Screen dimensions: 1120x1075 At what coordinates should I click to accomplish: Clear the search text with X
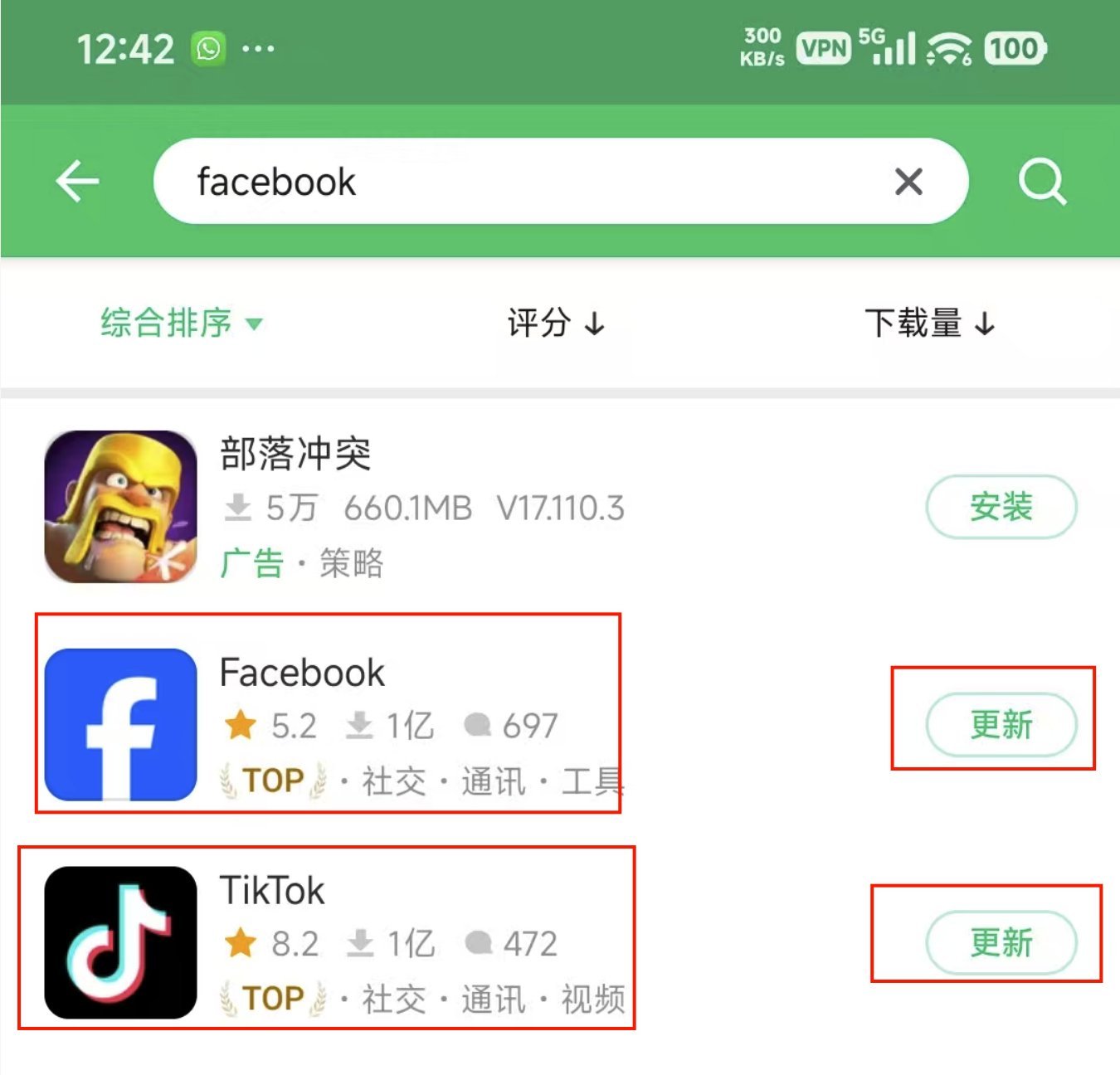[908, 181]
